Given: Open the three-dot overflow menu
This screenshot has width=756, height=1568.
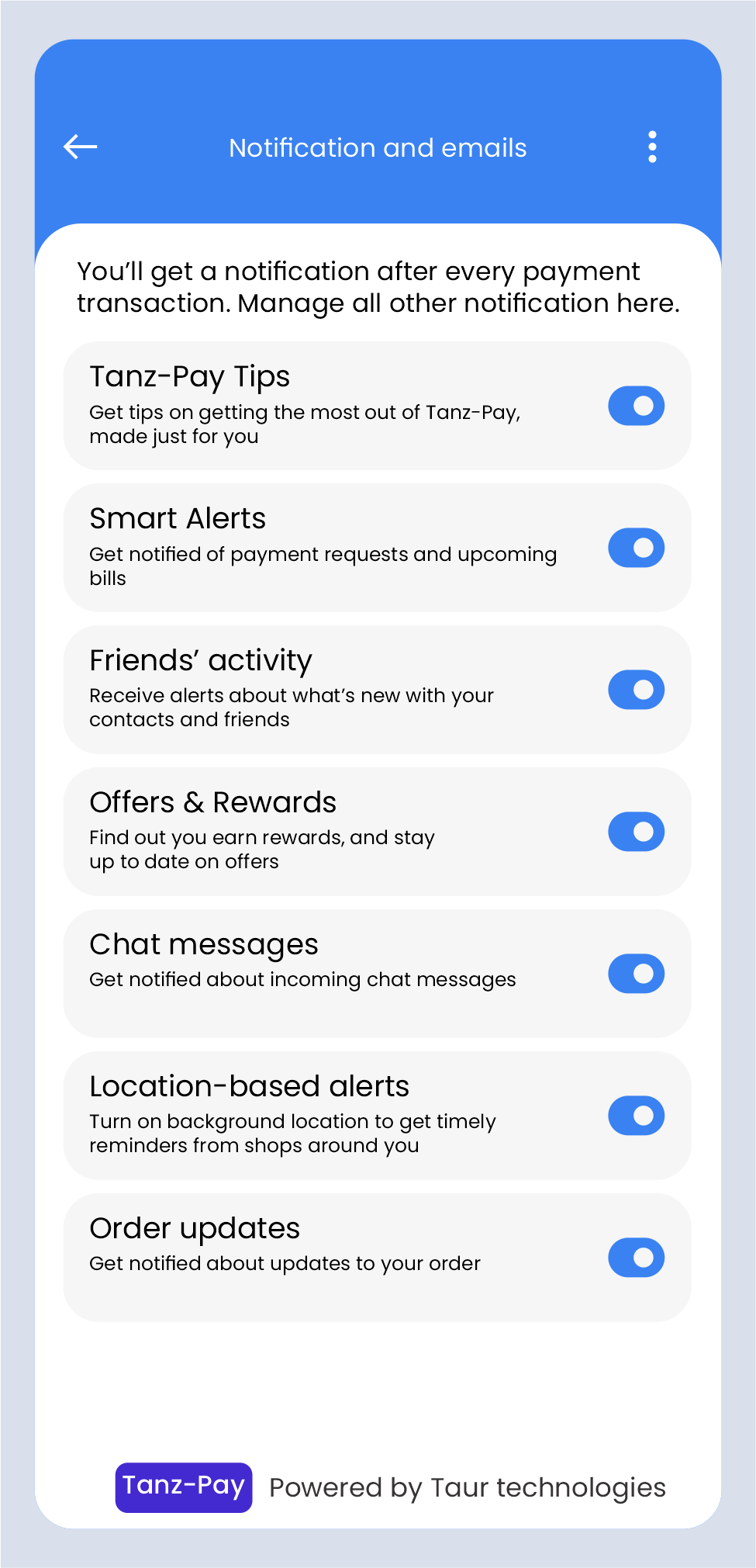Looking at the screenshot, I should pyautogui.click(x=652, y=147).
